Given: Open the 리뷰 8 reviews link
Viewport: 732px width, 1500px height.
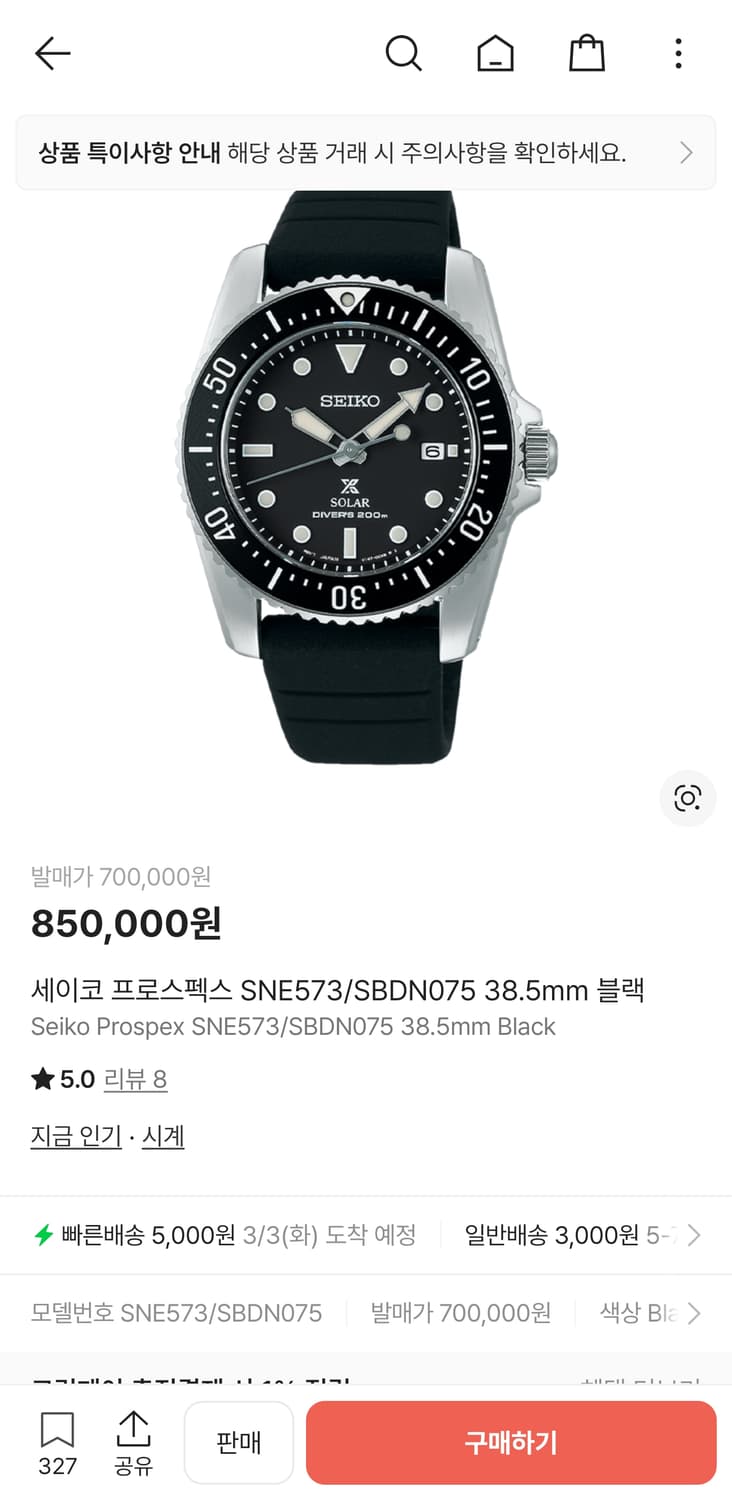Looking at the screenshot, I should click(137, 1079).
